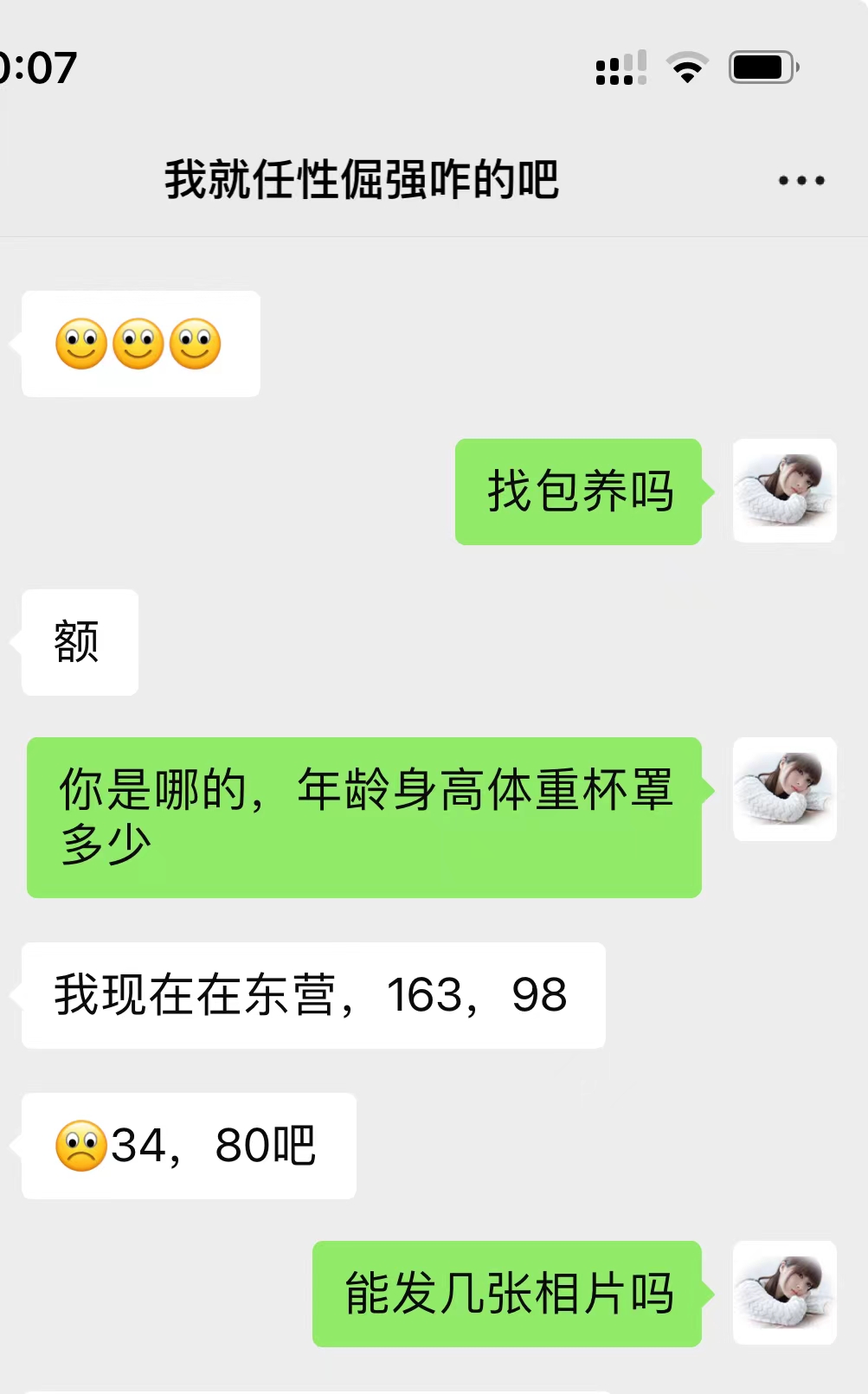Tap the '你是哪的' question bubble
Image resolution: width=868 pixels, height=1394 pixels.
tap(363, 813)
